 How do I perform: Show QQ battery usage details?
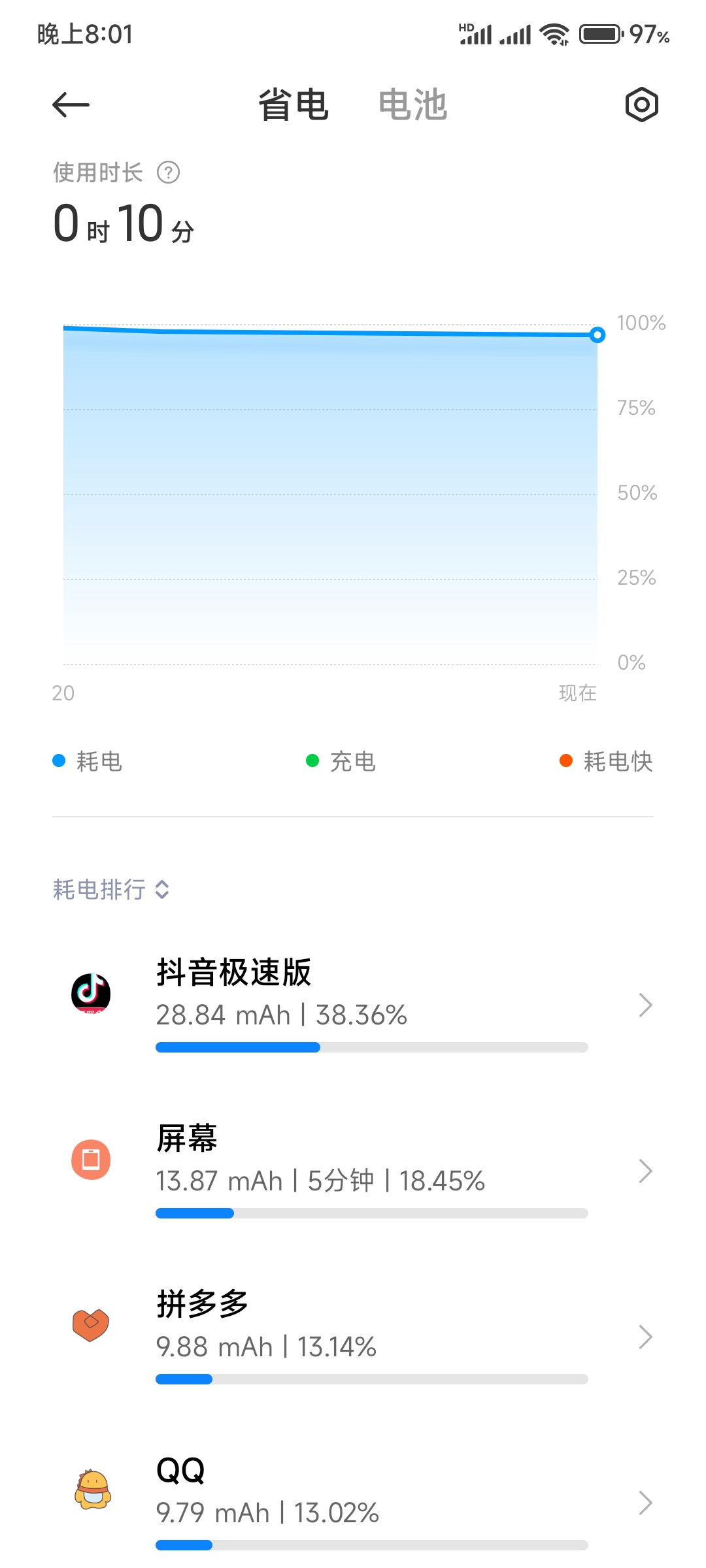353,1503
